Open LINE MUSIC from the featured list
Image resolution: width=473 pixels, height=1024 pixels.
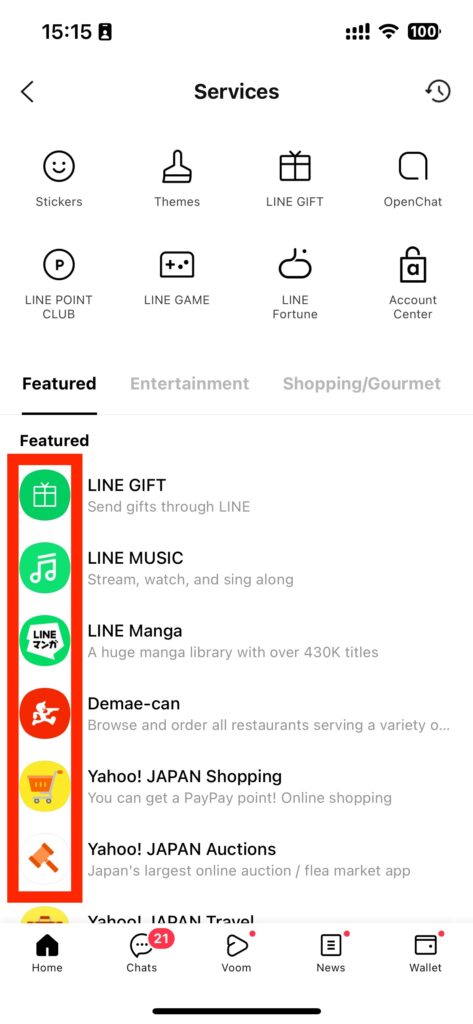pos(236,568)
